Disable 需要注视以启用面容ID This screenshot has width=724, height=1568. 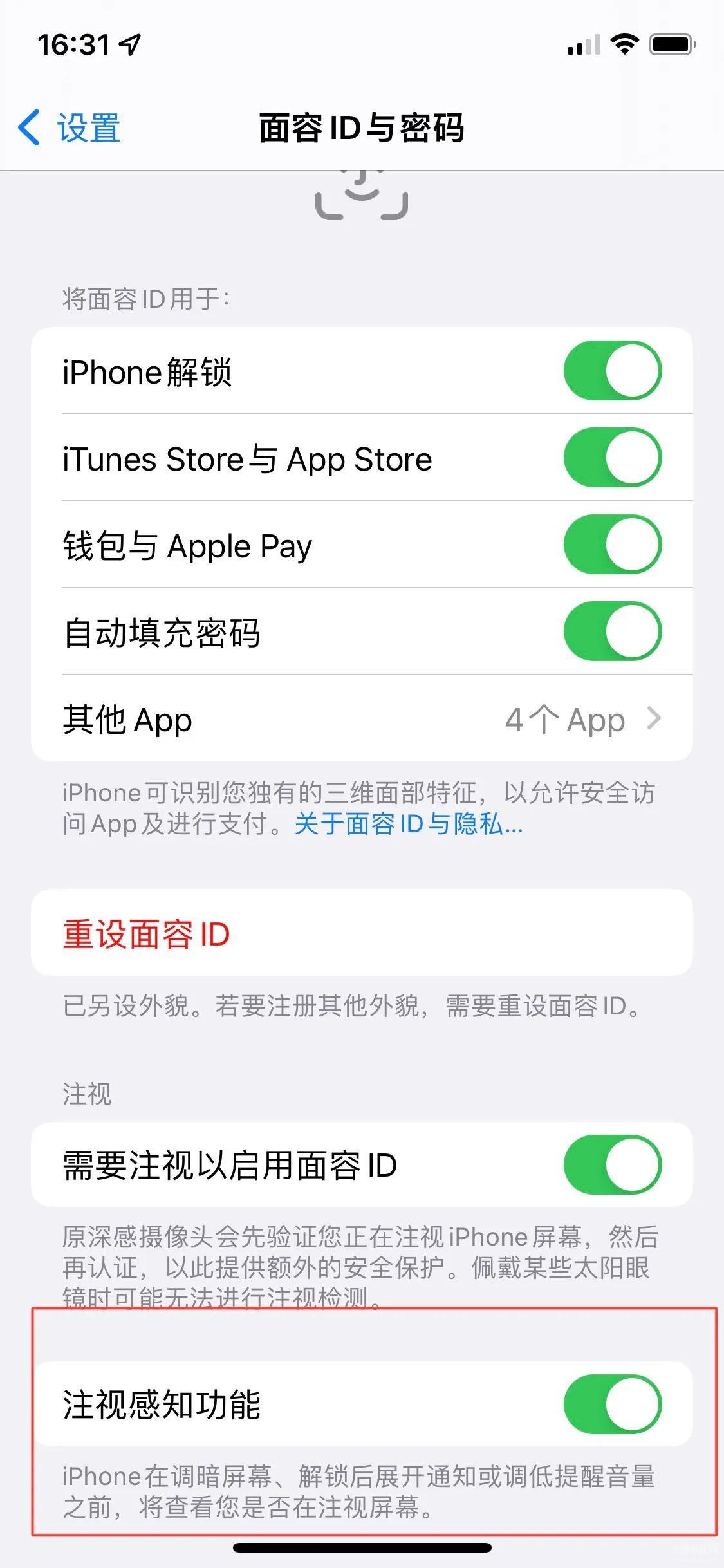coord(612,1165)
